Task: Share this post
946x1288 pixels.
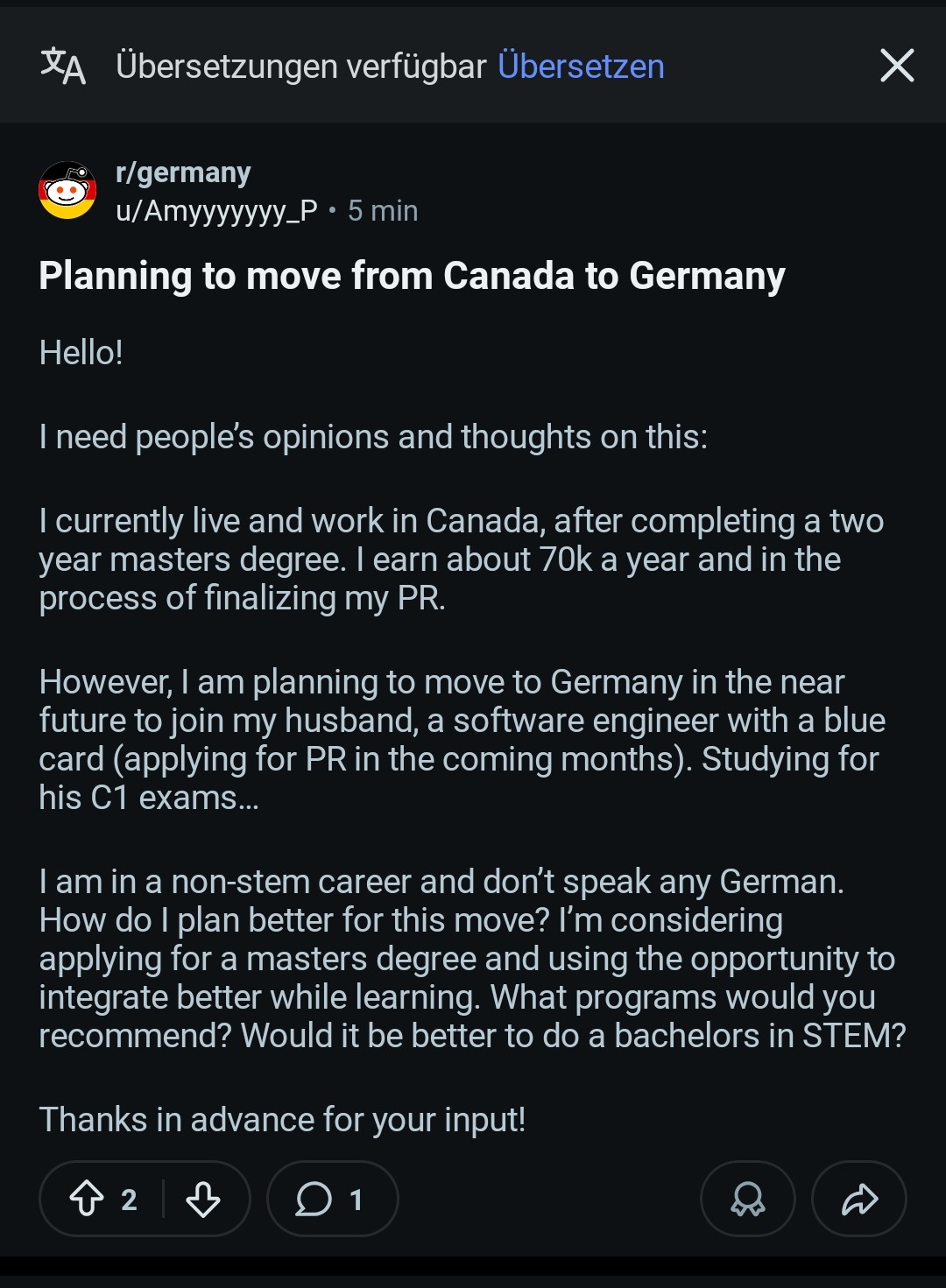Action: point(859,1199)
